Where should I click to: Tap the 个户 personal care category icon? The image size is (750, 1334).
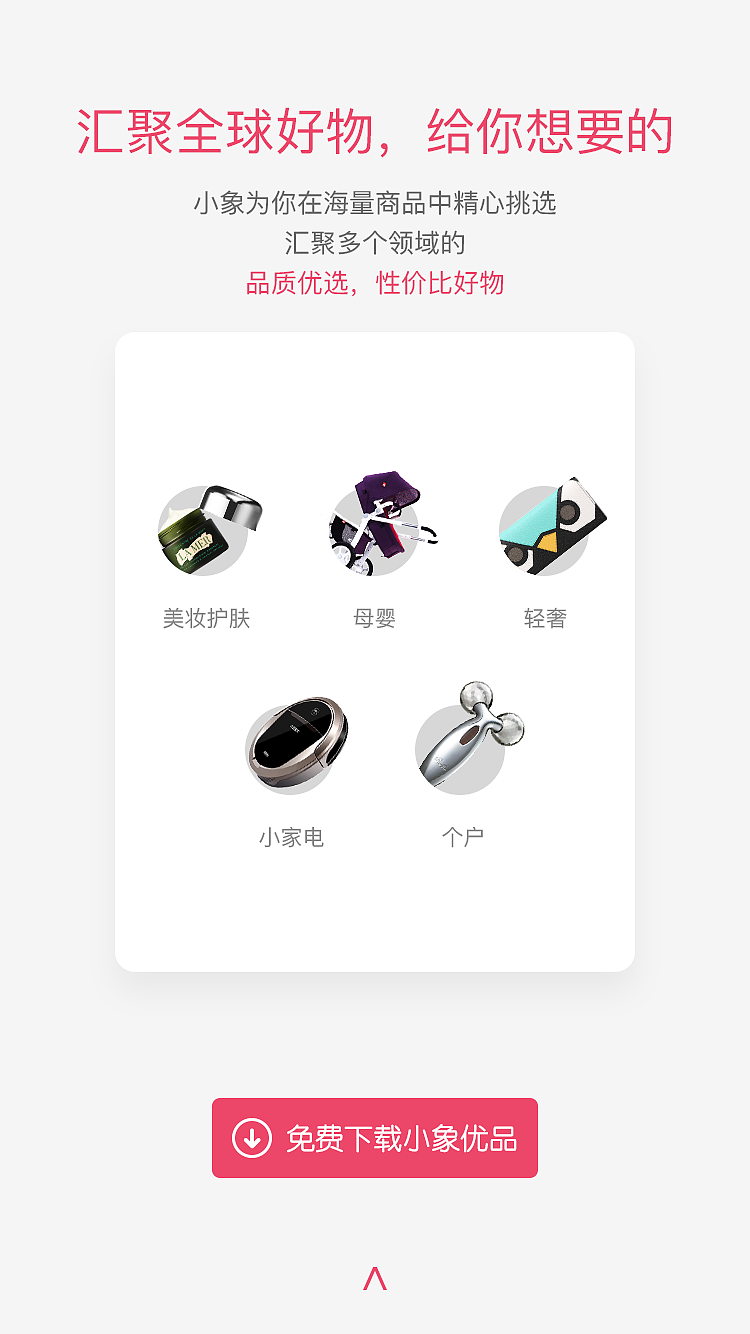(x=460, y=740)
